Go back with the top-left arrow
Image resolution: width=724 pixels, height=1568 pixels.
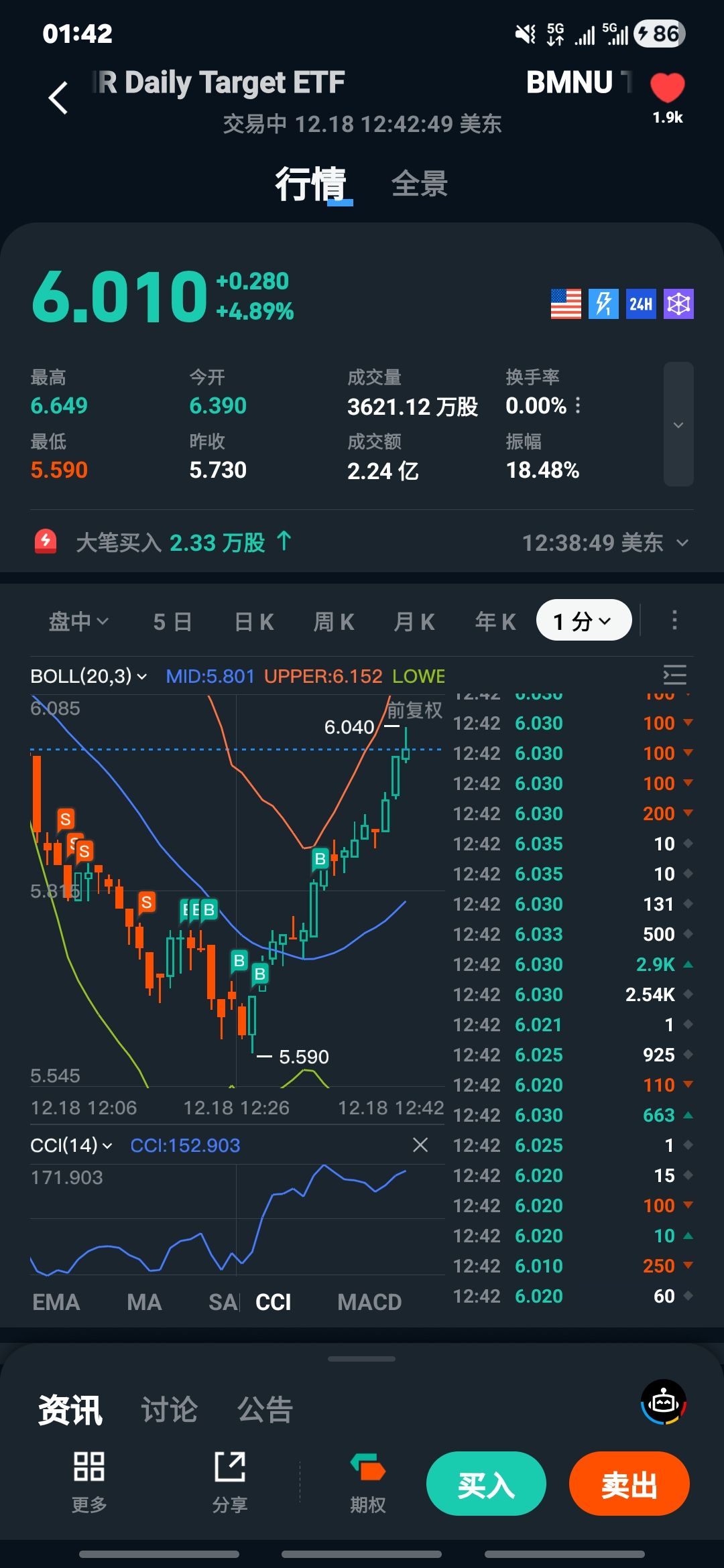[58, 98]
